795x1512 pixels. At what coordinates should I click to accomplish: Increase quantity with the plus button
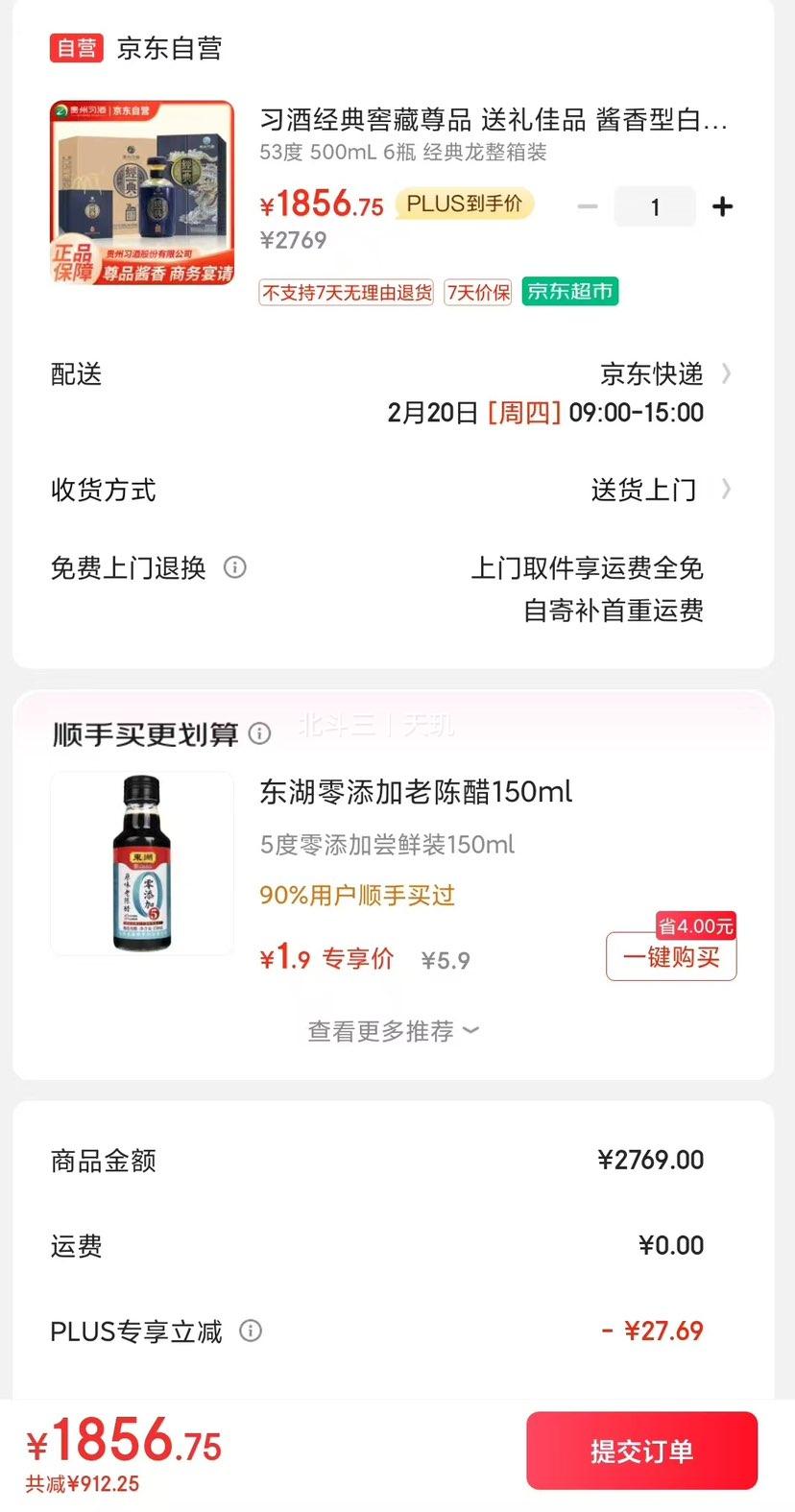point(722,205)
